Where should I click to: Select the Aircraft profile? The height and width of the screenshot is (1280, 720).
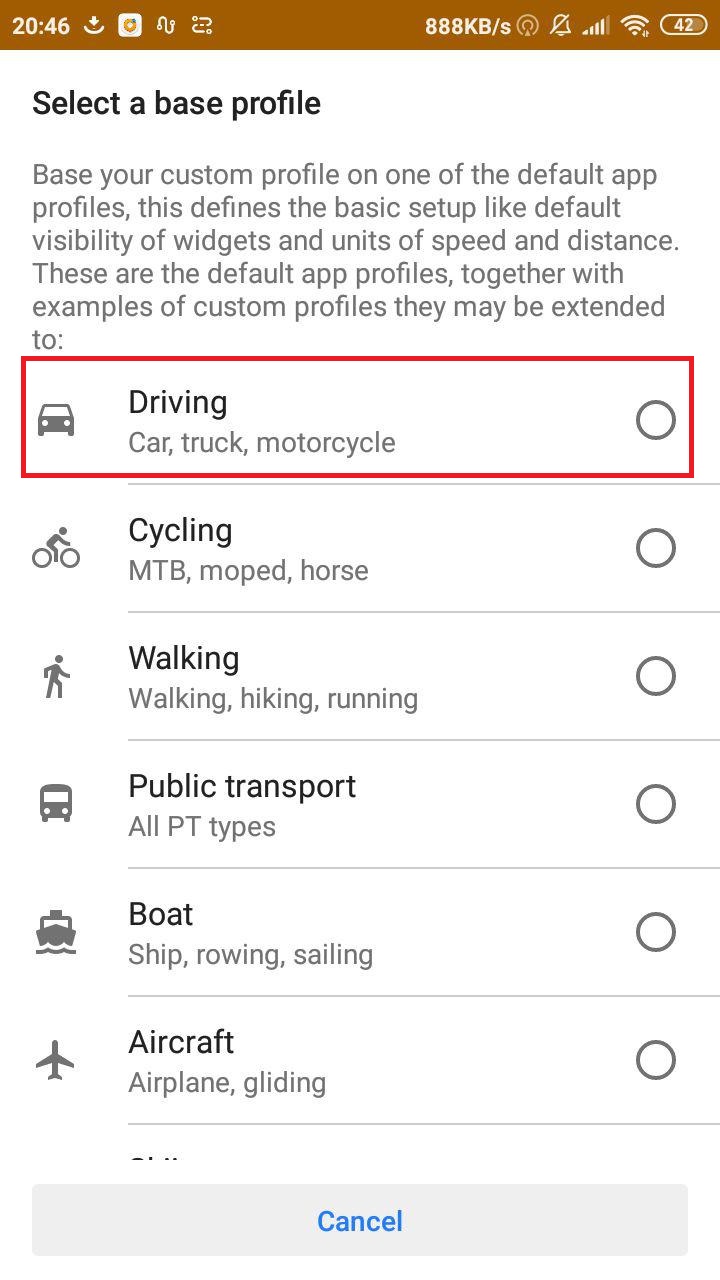(x=360, y=1061)
